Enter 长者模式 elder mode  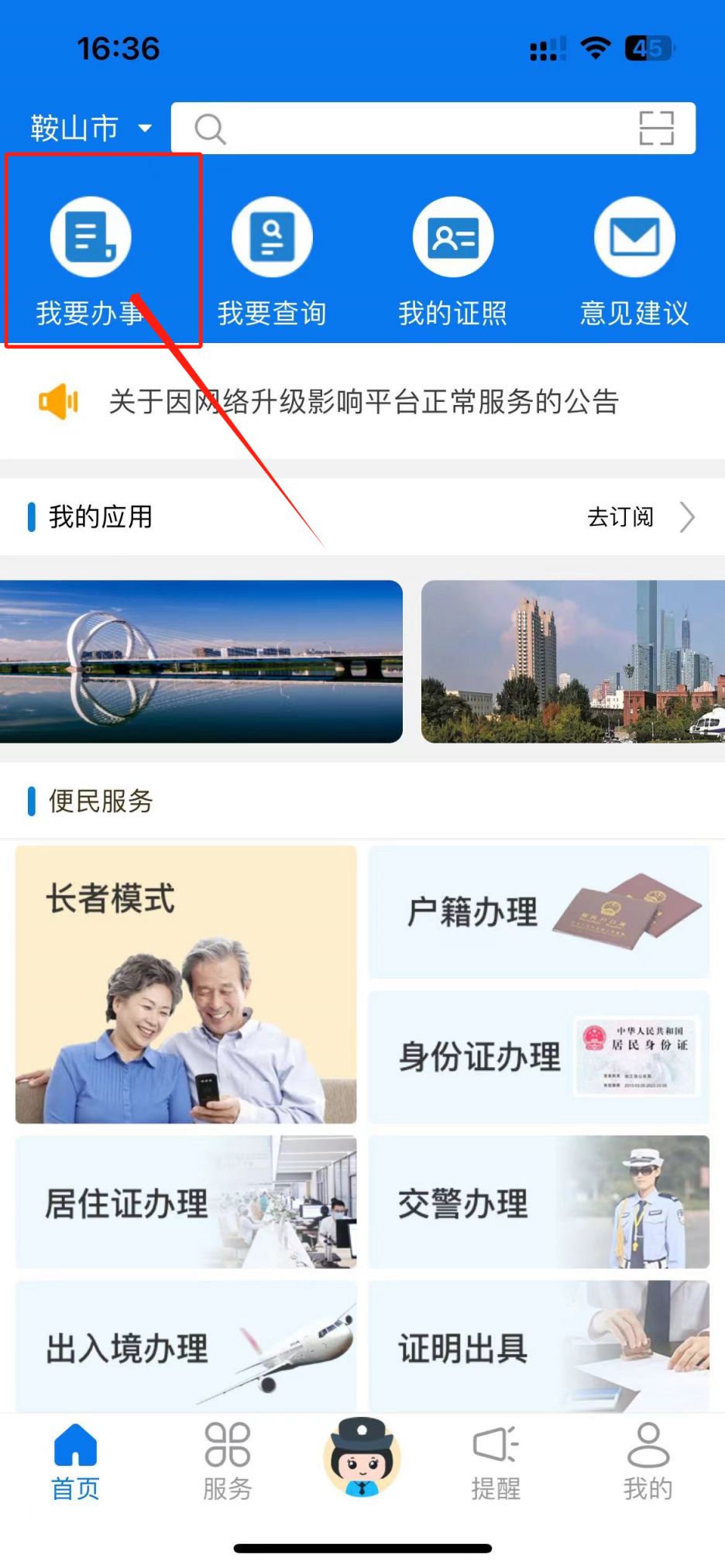pos(186,984)
